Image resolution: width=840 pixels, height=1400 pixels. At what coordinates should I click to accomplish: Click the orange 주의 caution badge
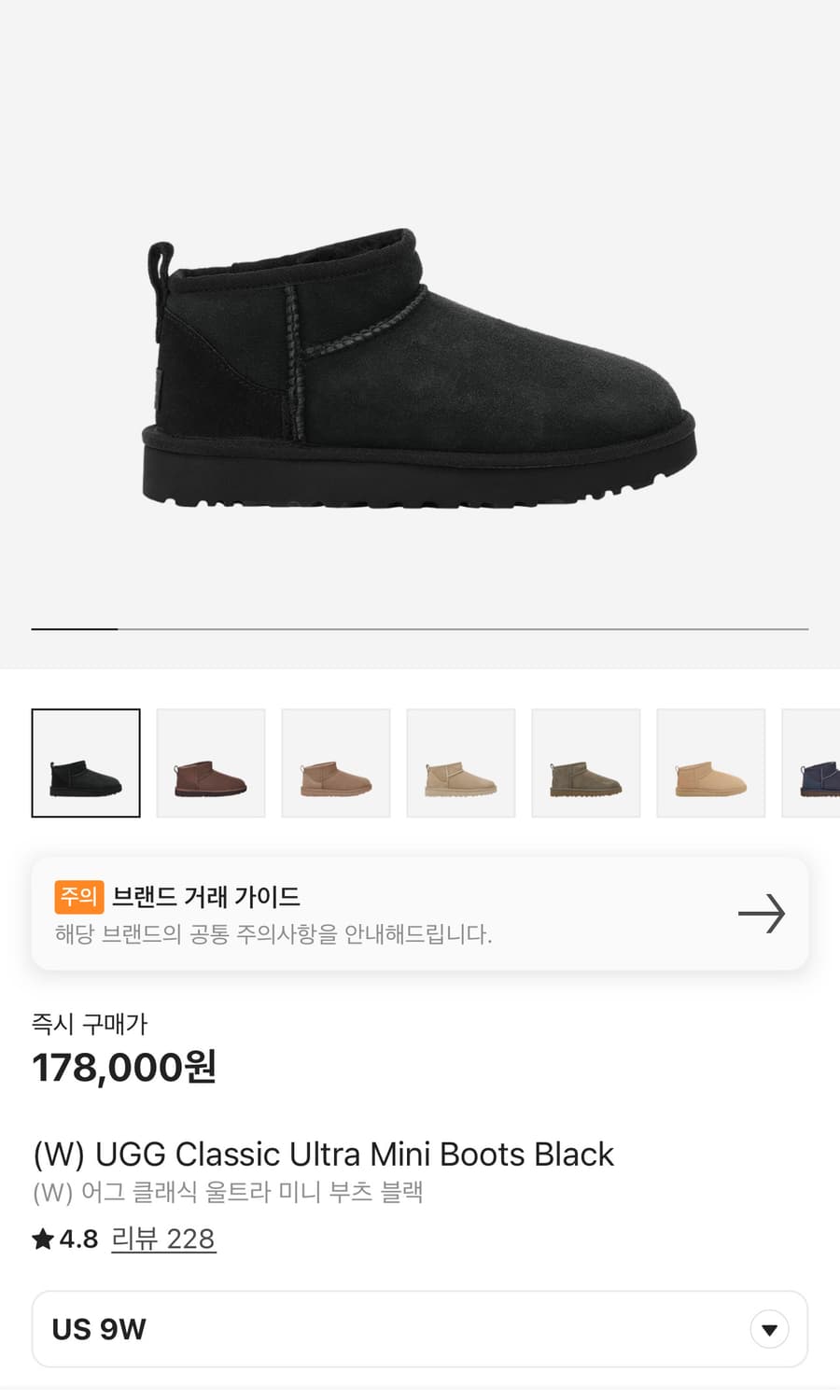[x=78, y=896]
